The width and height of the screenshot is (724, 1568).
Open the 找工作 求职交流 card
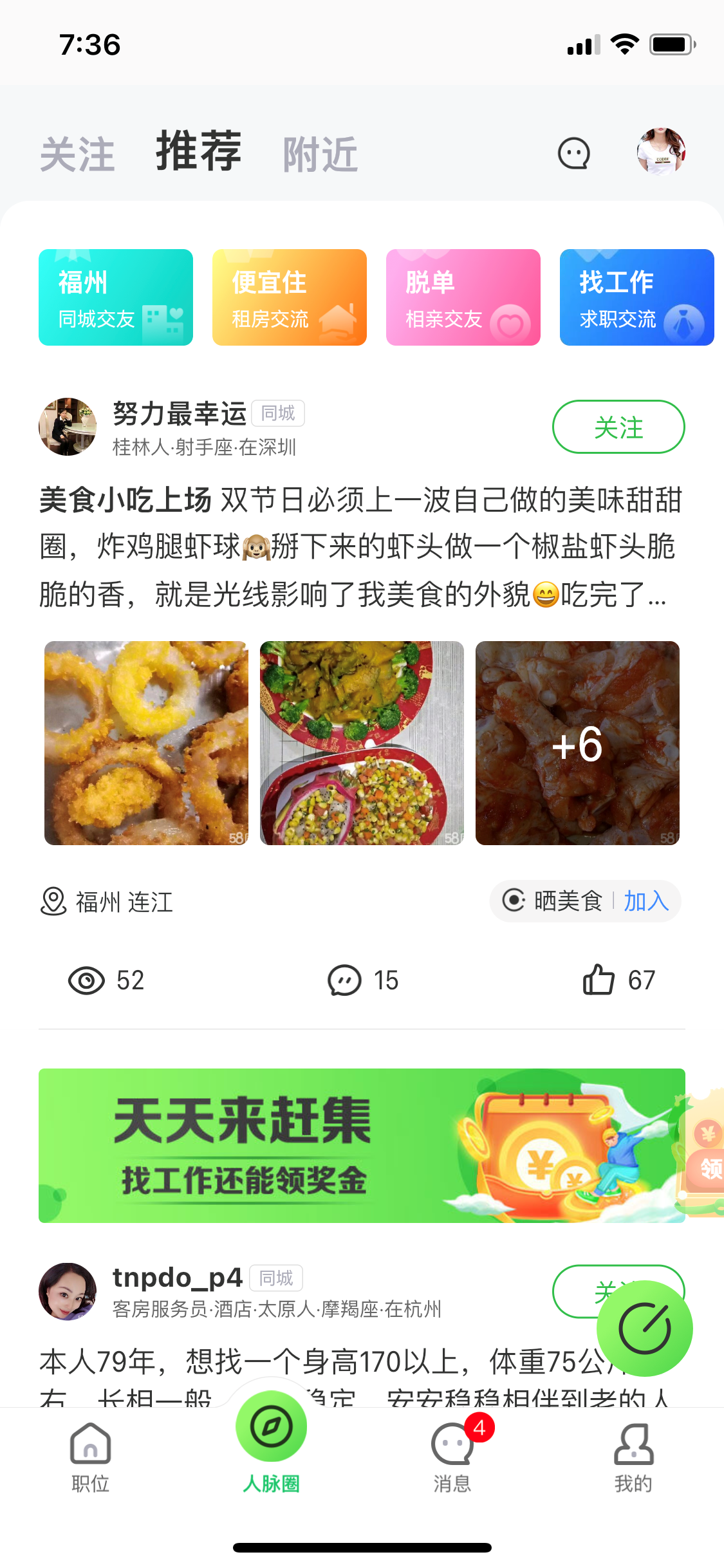pos(637,297)
